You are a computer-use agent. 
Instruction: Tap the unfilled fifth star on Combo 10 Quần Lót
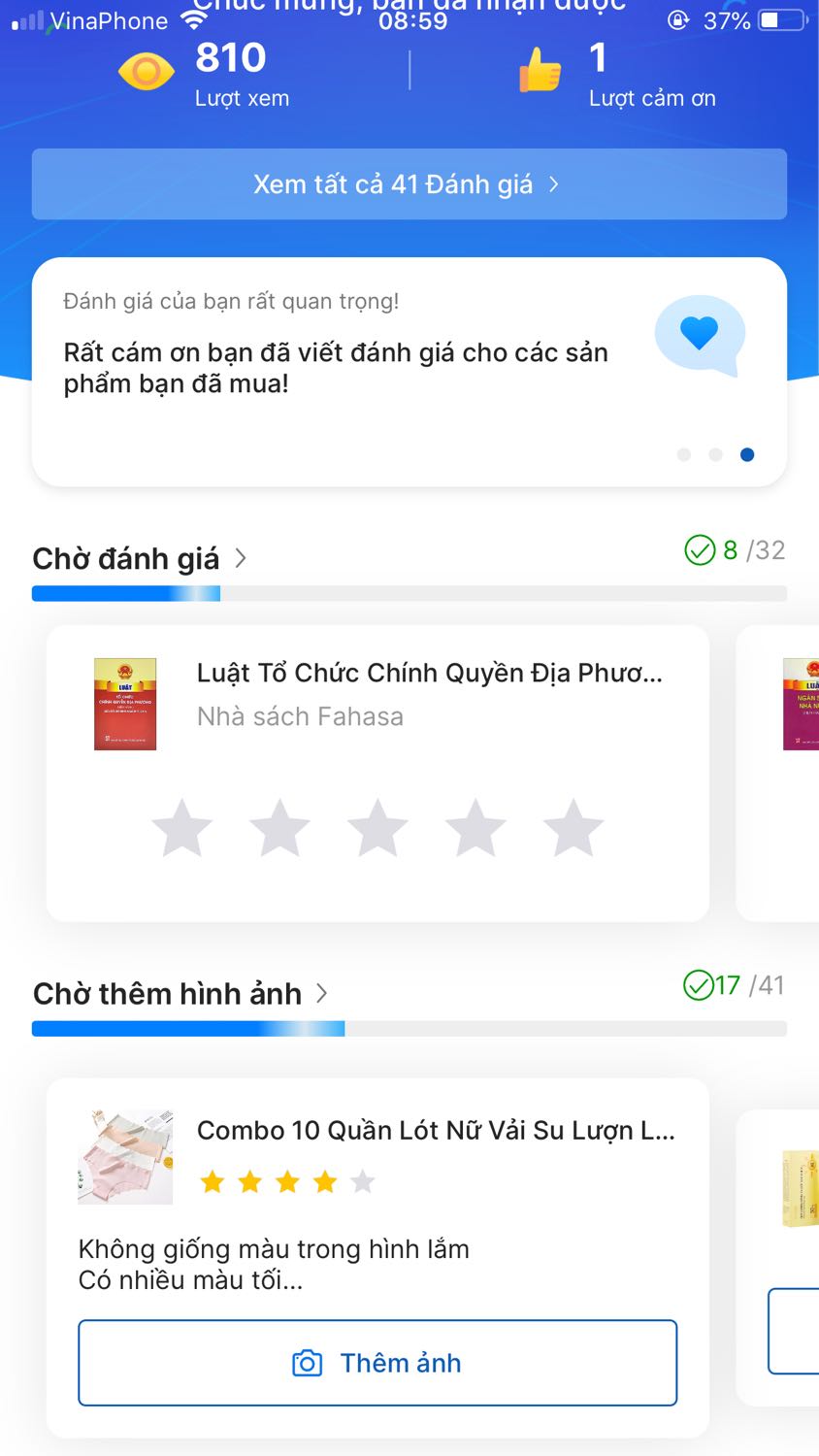coord(360,1181)
